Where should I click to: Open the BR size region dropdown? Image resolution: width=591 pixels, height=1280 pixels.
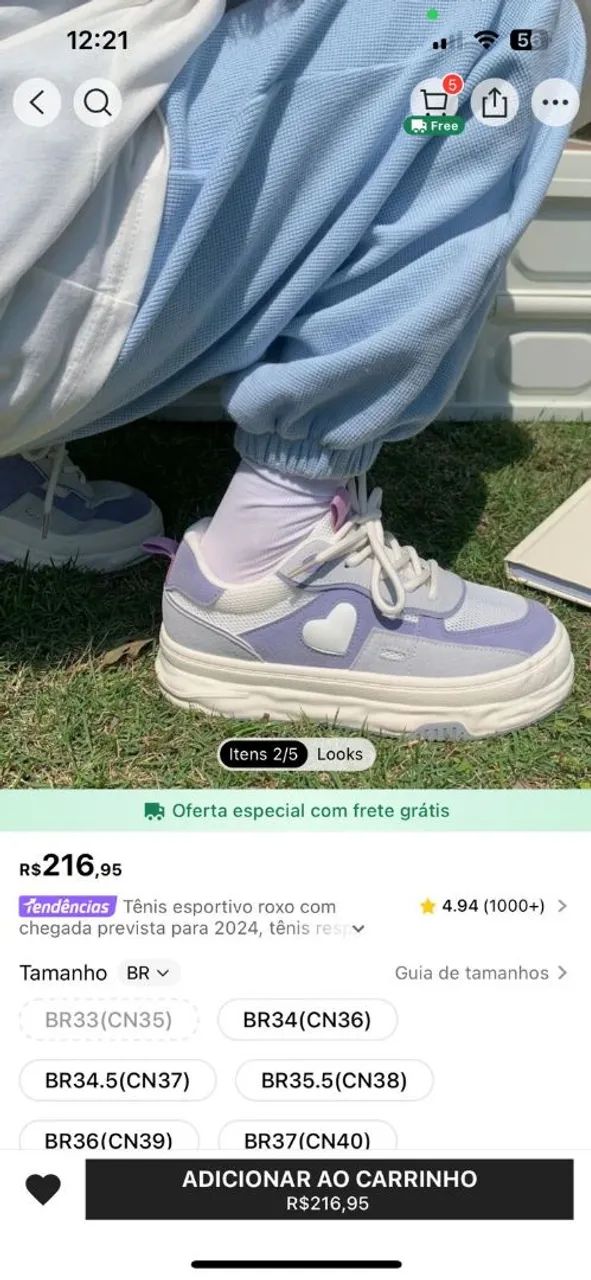(x=149, y=972)
